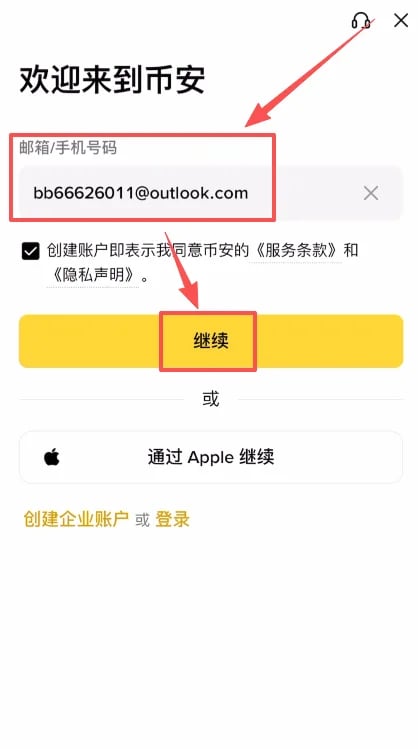Open the 隐私声明 link
Screen dimensions: 418x749
pyautogui.click(x=93, y=276)
